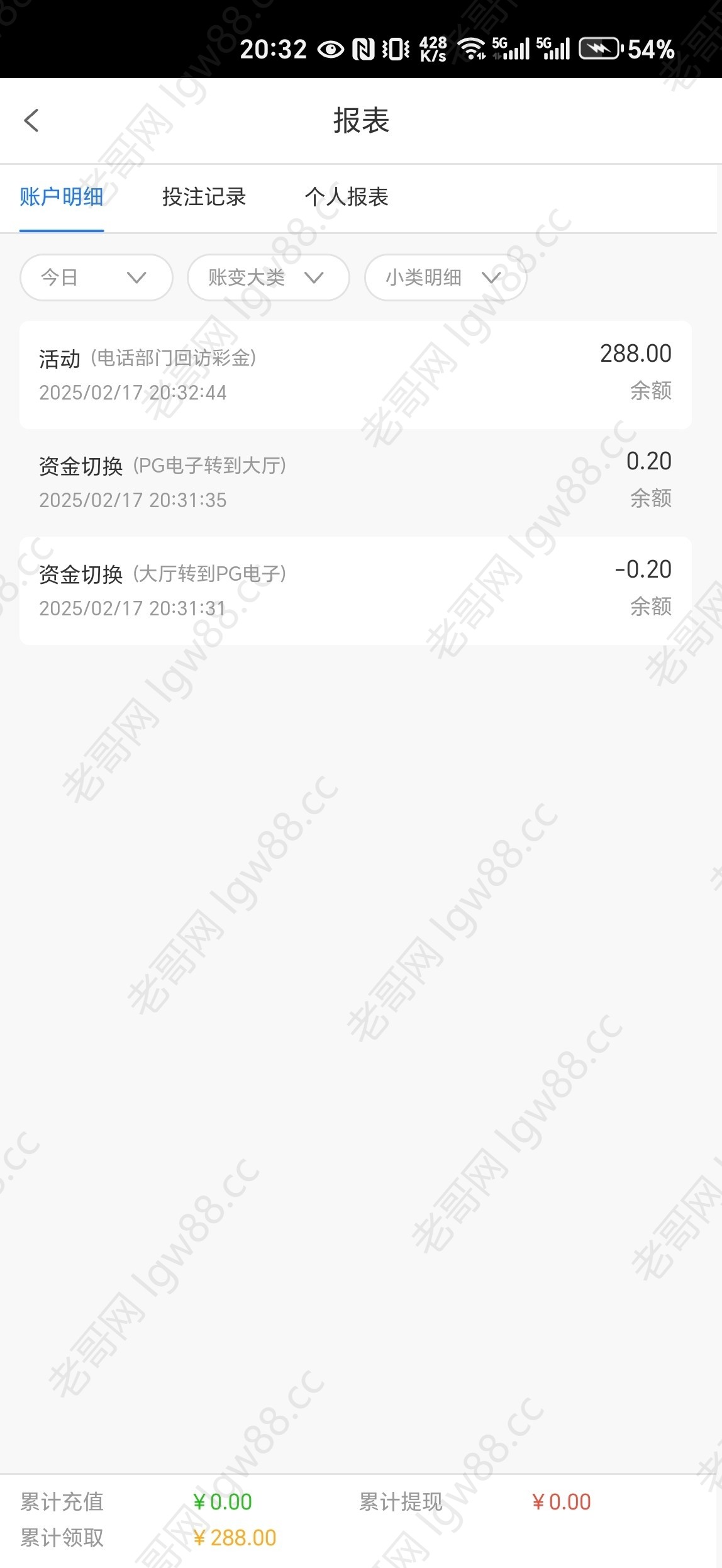Go back using the back arrow

click(31, 120)
